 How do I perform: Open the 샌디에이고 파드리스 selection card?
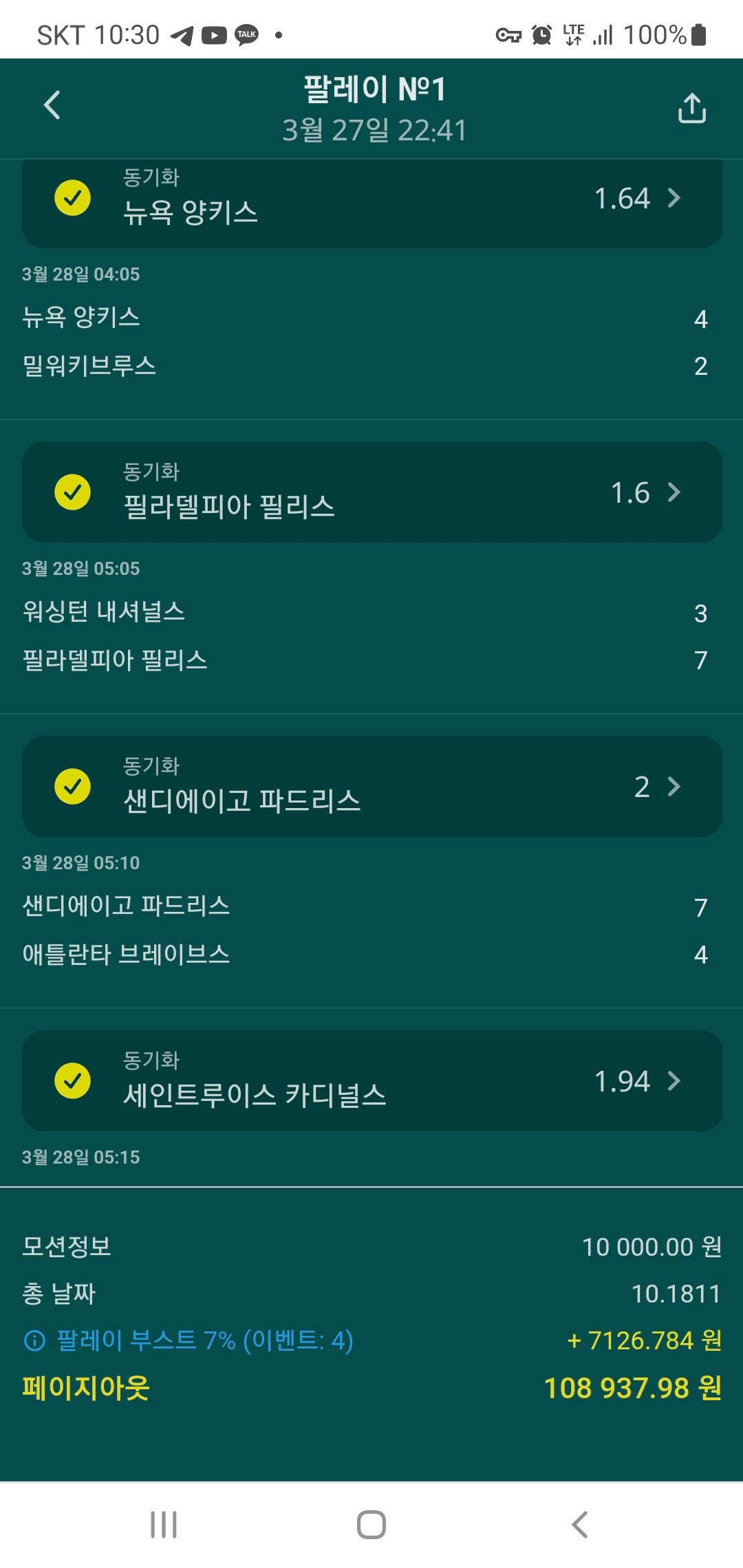[x=371, y=787]
